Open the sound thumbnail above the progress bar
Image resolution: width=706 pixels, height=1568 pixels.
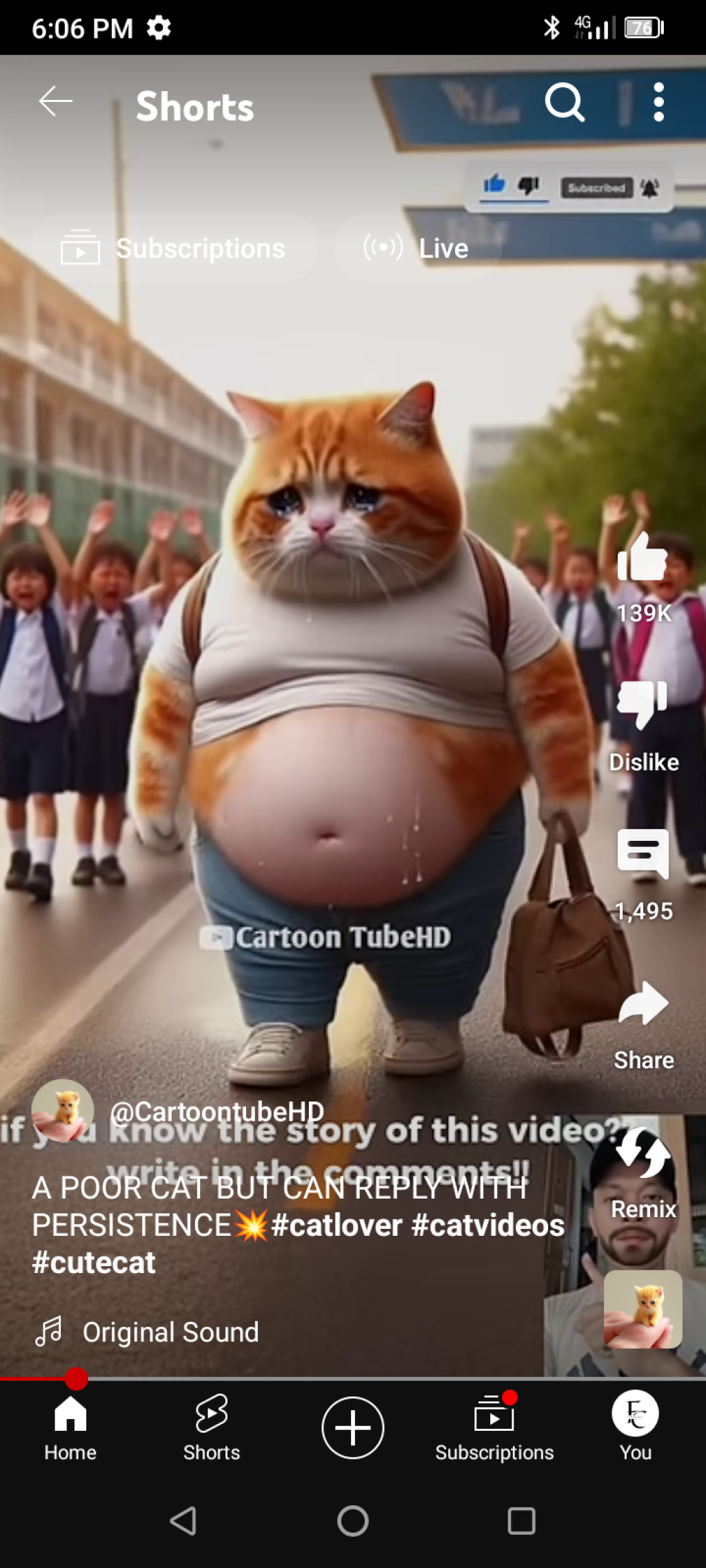click(643, 1310)
